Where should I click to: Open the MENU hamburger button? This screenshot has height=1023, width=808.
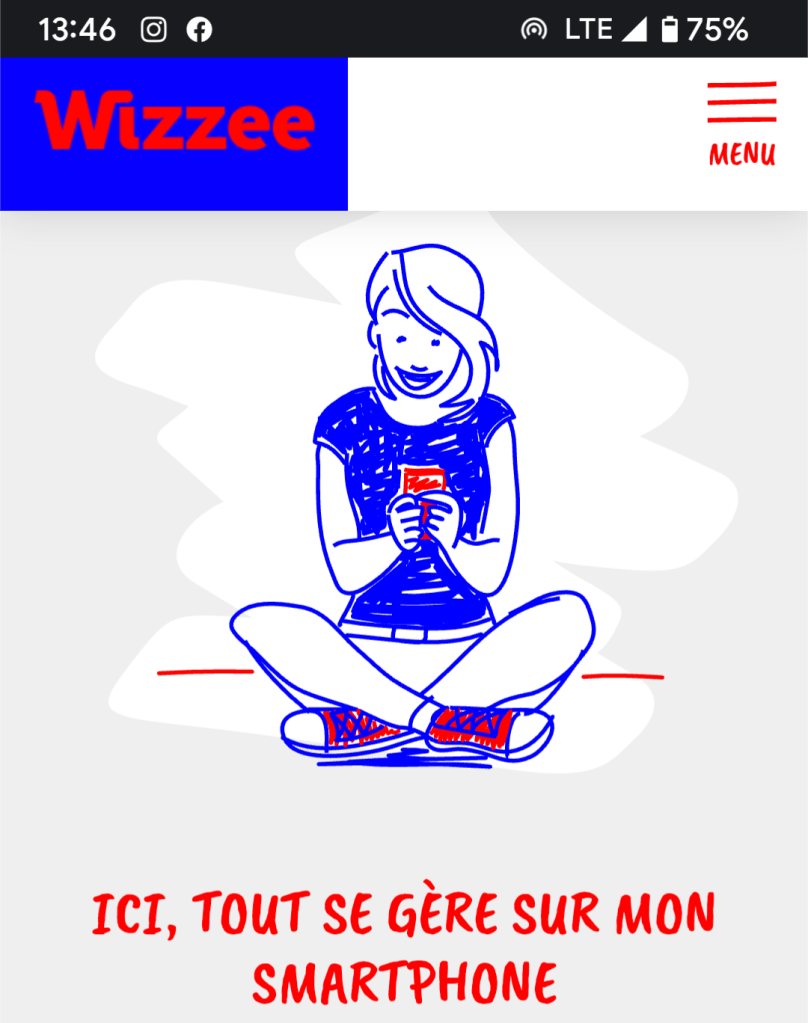pos(741,124)
